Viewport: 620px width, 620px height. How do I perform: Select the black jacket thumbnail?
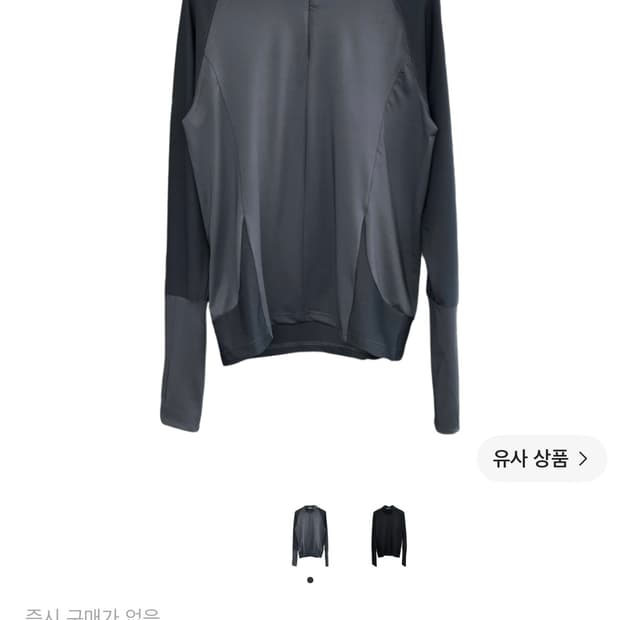[389, 535]
